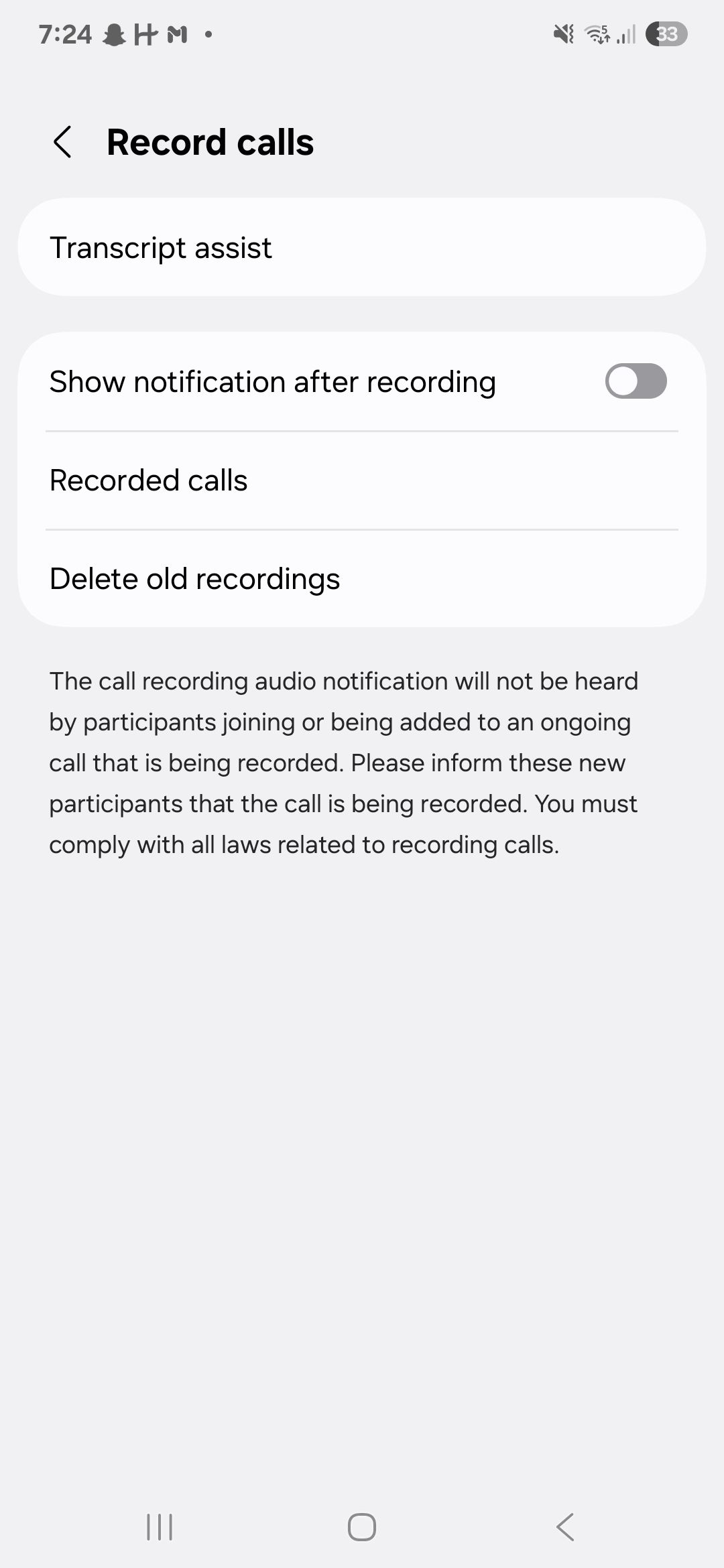The image size is (724, 1568).
Task: Tap the clock showing 7:24
Action: point(66,34)
